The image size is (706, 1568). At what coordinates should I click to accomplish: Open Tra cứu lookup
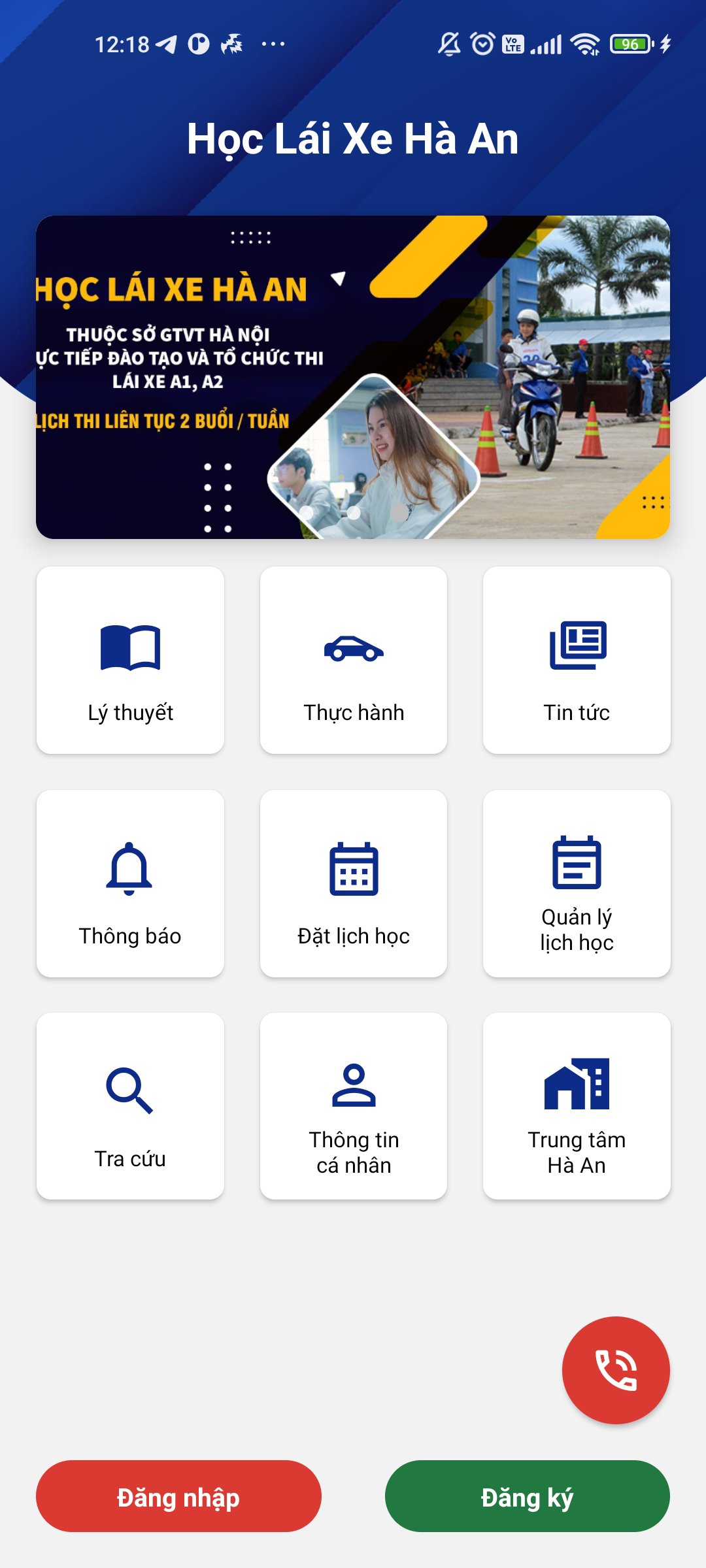(x=130, y=1106)
